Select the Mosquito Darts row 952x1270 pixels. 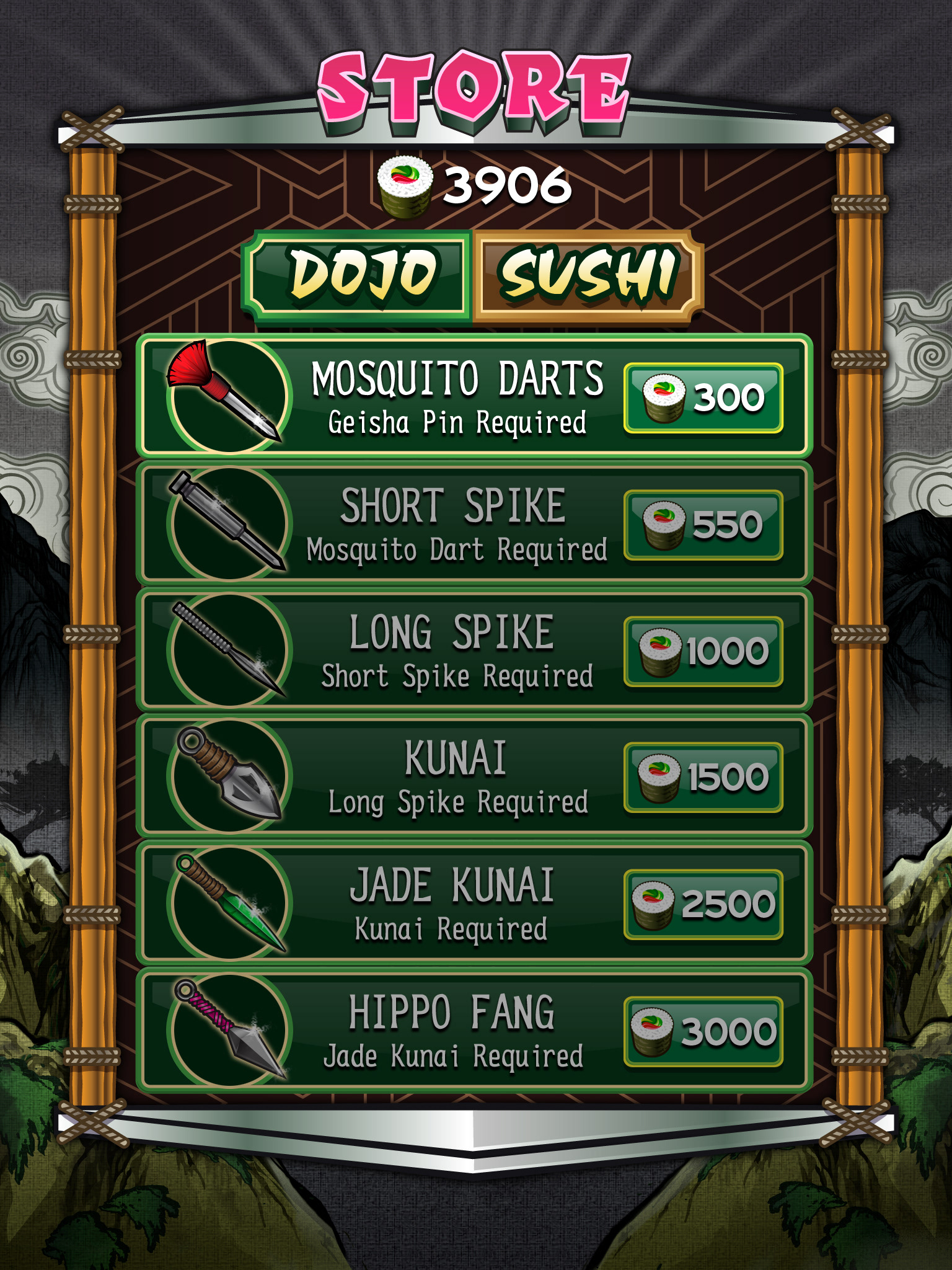tap(456, 397)
